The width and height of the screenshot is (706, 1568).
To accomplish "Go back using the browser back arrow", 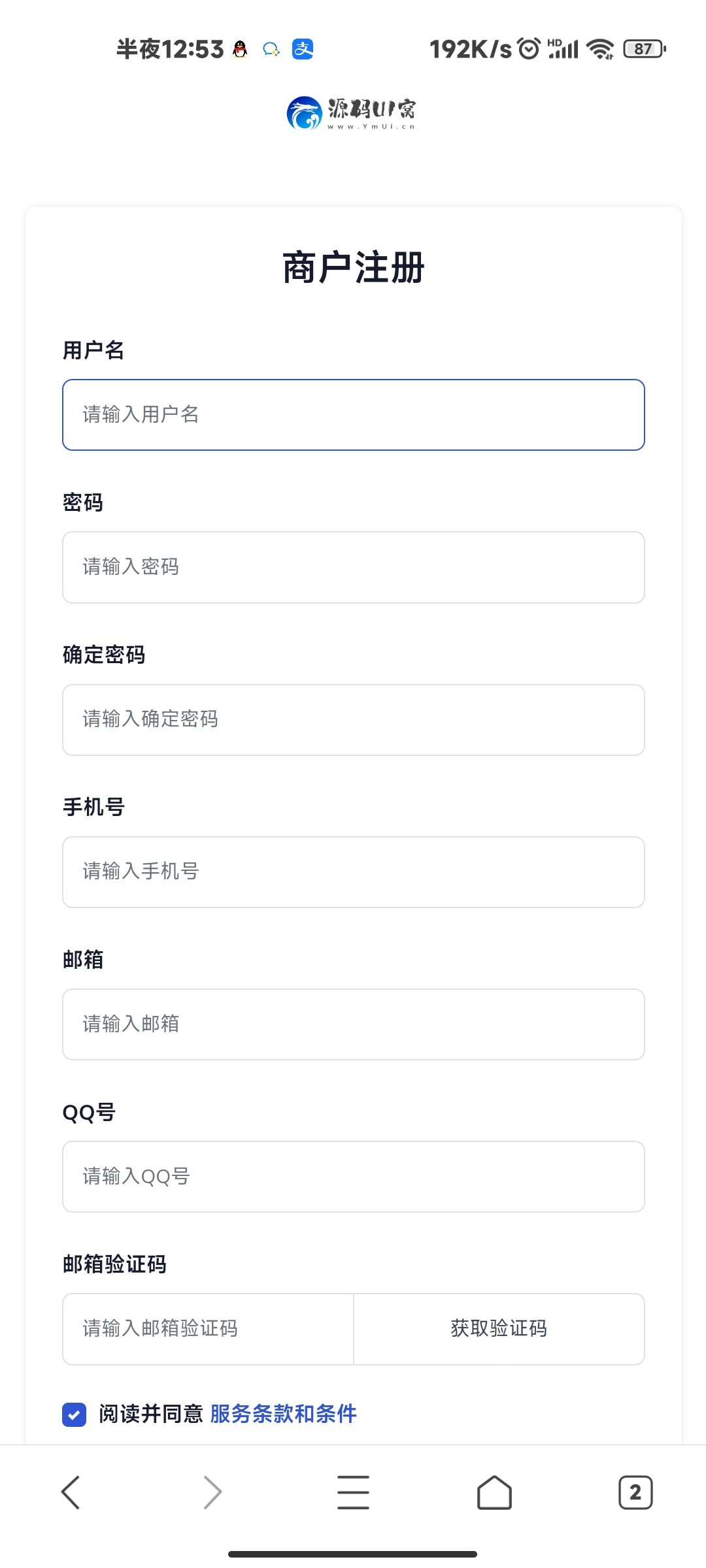I will click(71, 1492).
